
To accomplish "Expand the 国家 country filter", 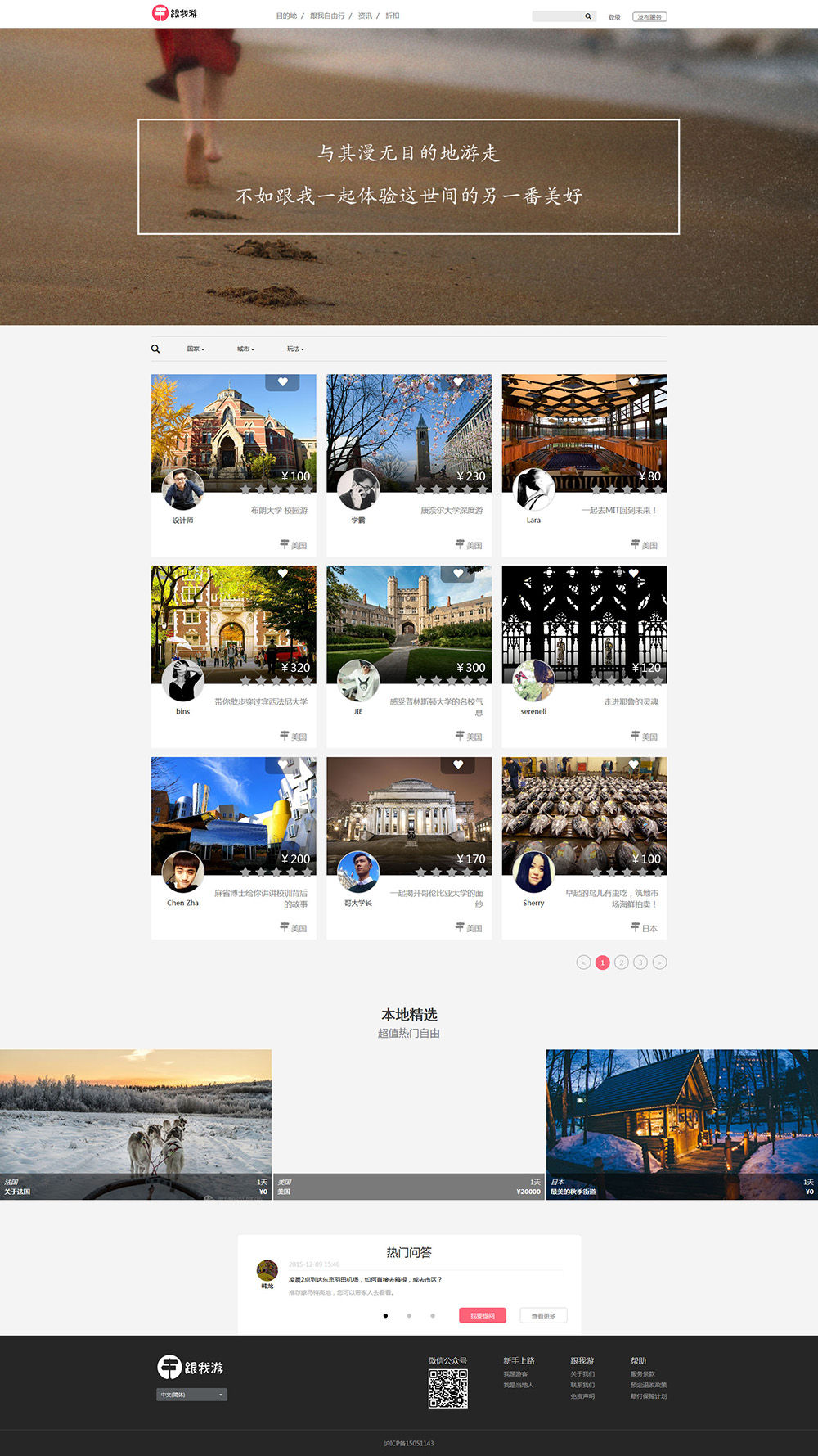I will coord(196,349).
